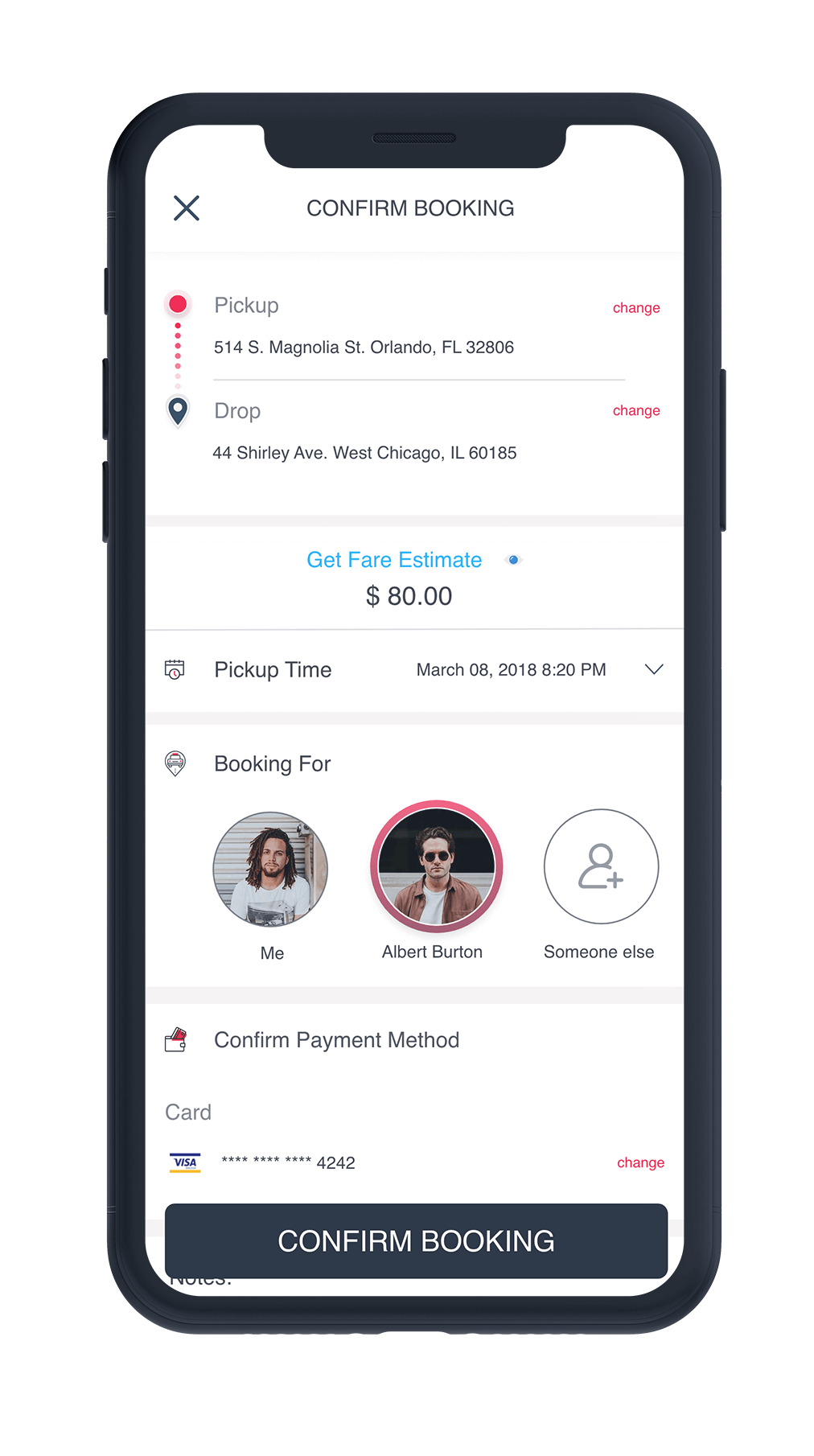The width and height of the screenshot is (814, 1456).
Task: Change the drop address
Action: click(x=635, y=410)
